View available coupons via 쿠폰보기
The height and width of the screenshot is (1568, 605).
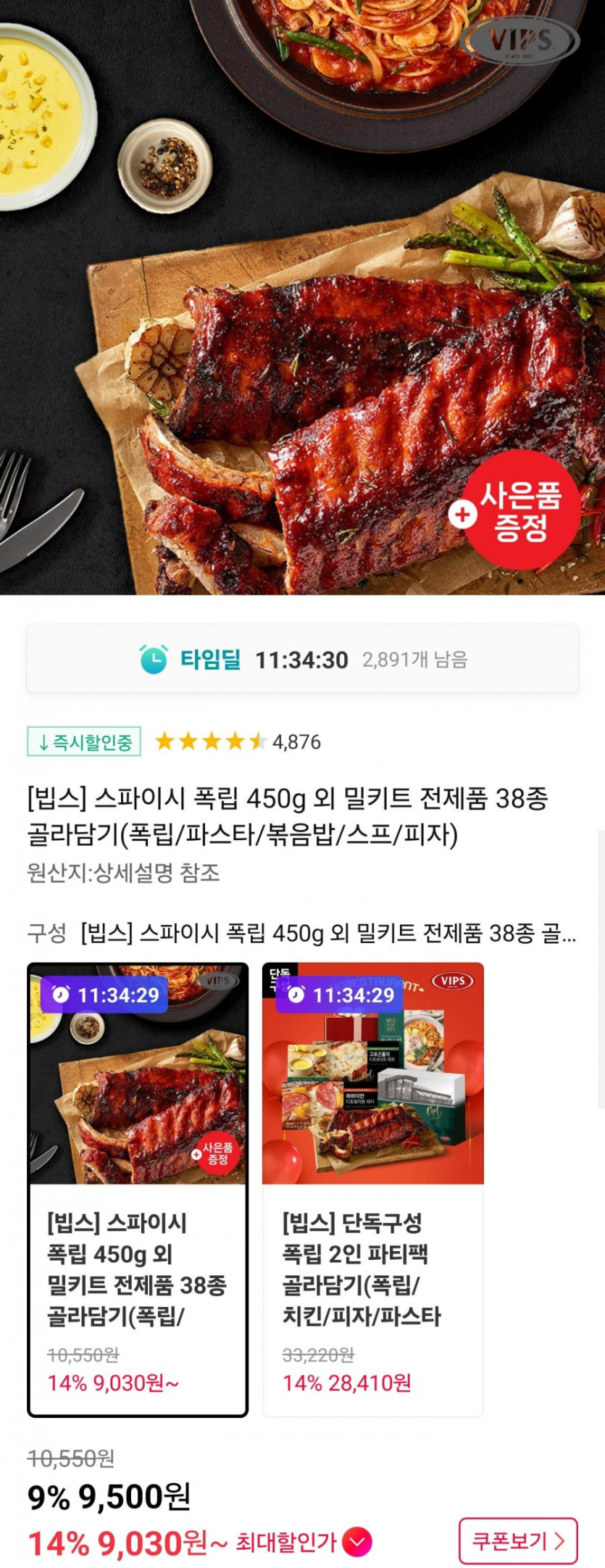tap(518, 1540)
